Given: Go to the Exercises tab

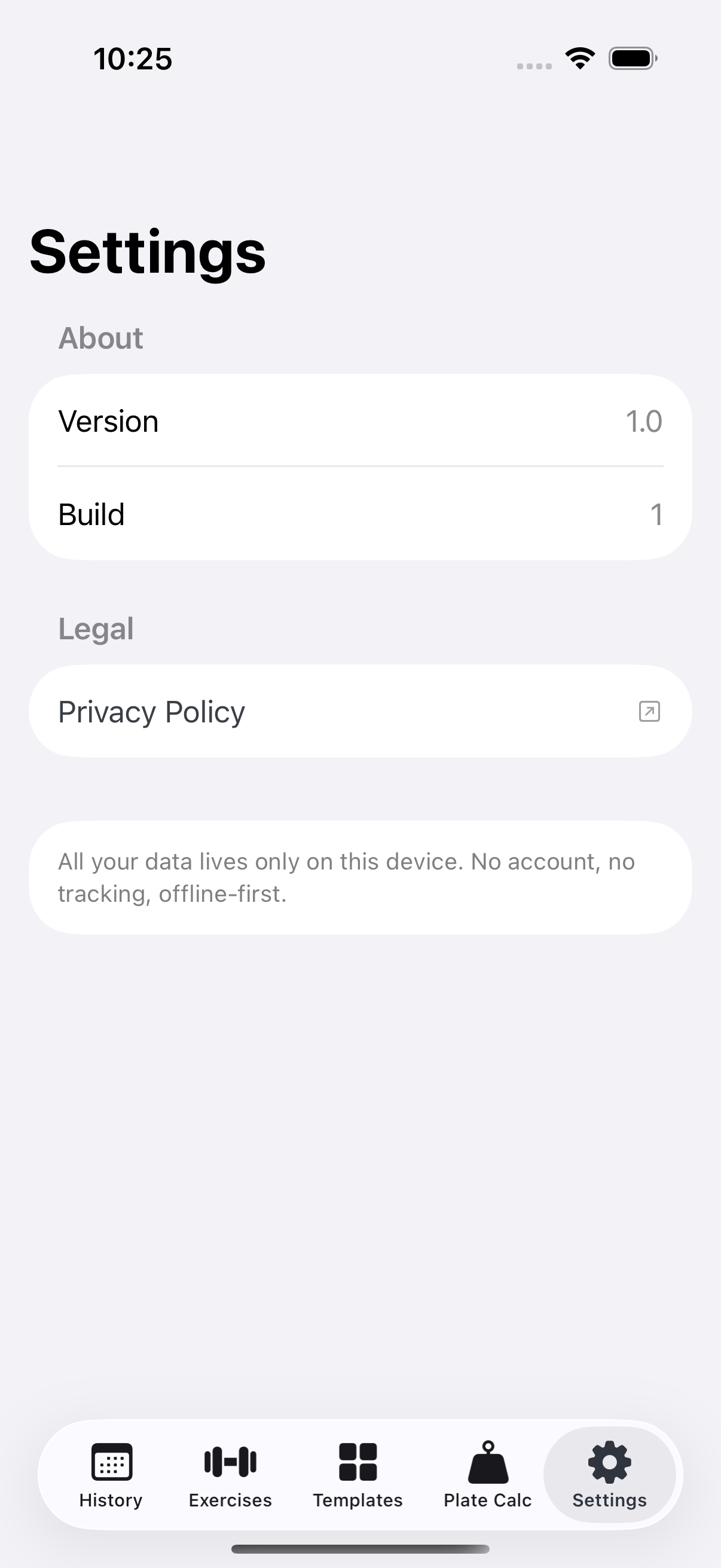Looking at the screenshot, I should coord(231,1475).
